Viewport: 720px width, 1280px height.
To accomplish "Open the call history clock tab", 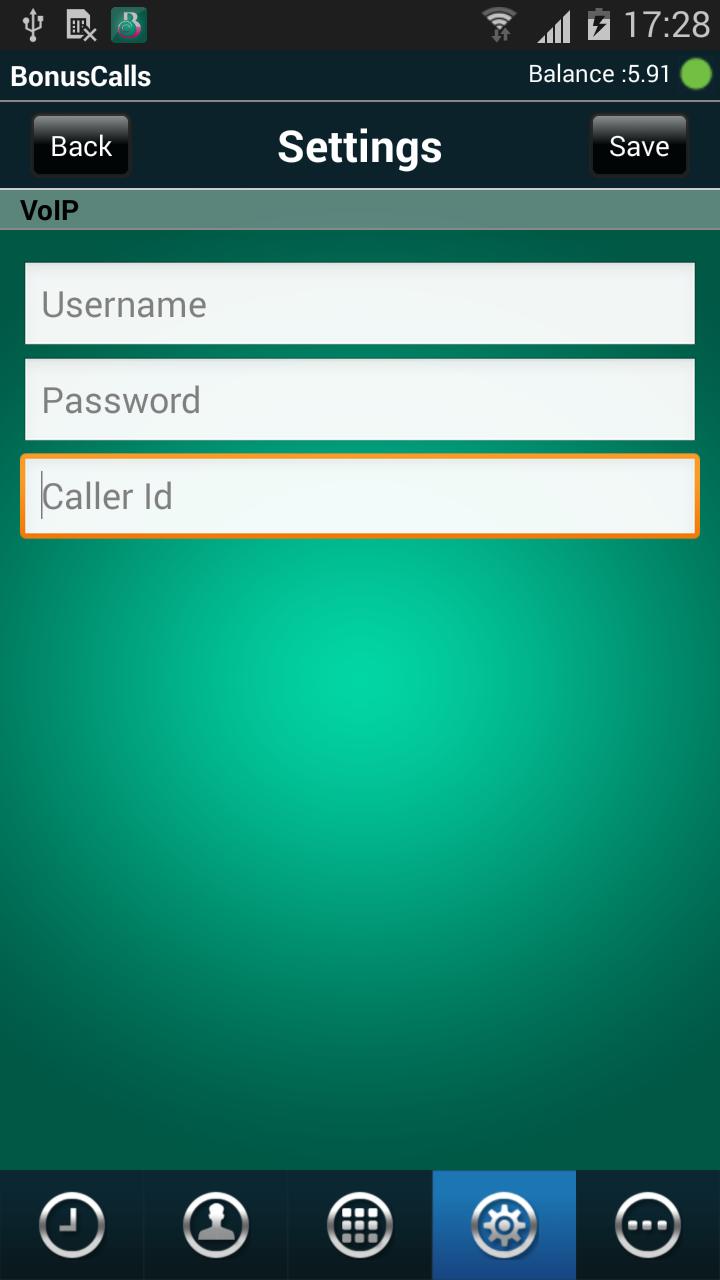I will pyautogui.click(x=72, y=1225).
